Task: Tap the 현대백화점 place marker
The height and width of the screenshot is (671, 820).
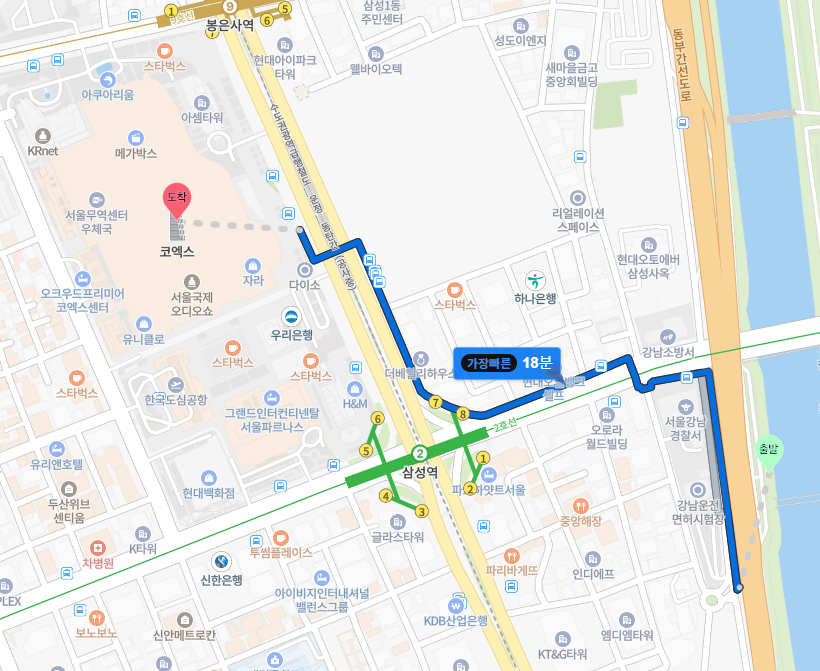Action: pos(207,474)
